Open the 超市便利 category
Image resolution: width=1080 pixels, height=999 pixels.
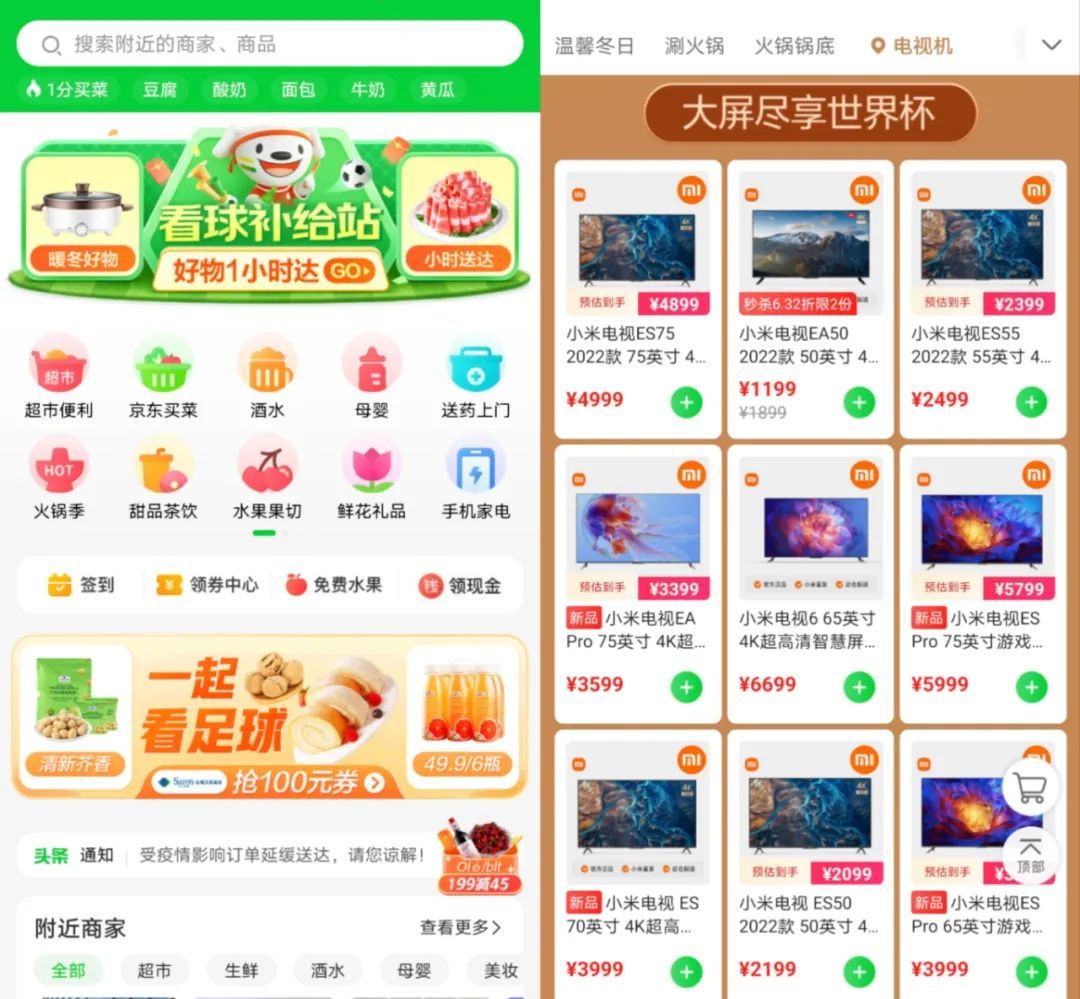pos(59,377)
